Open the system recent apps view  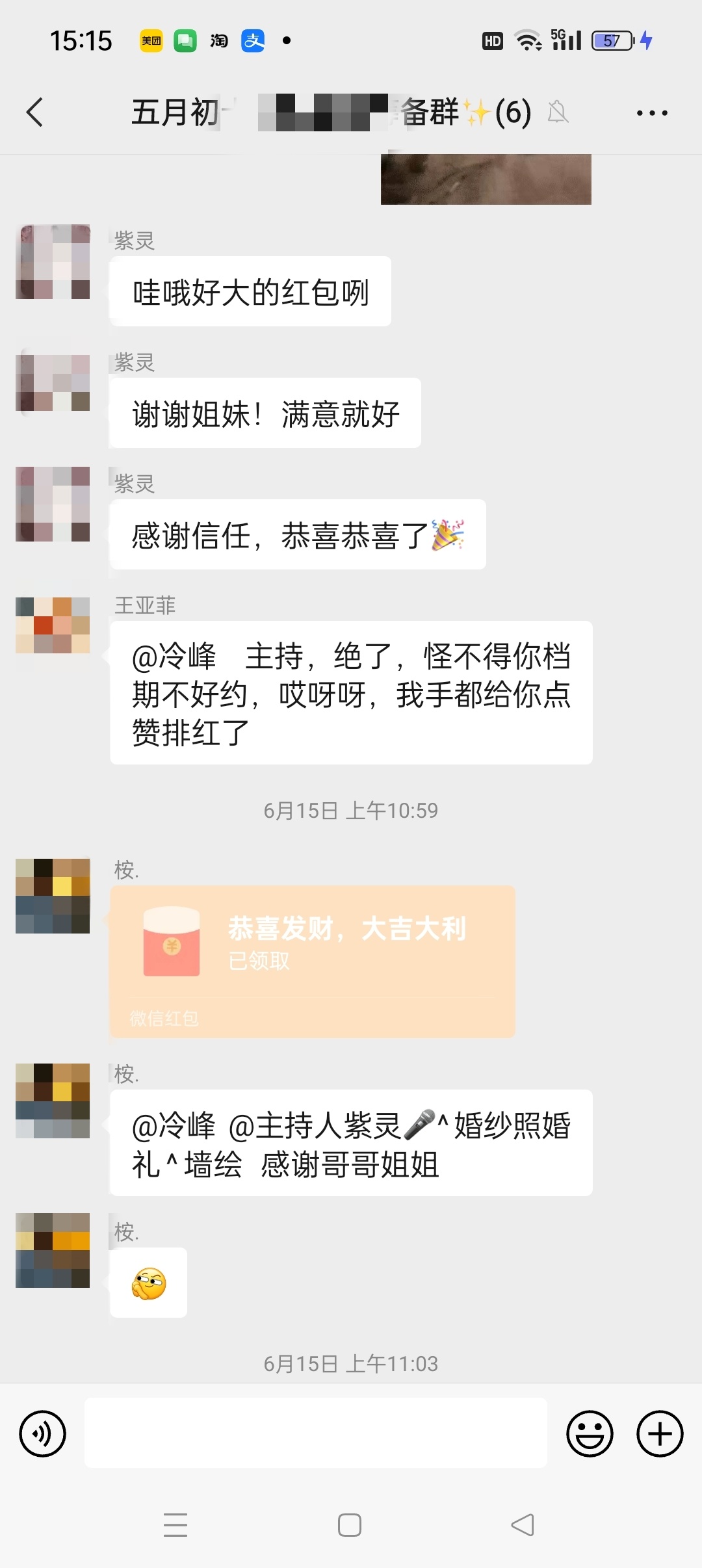pos(175,1525)
